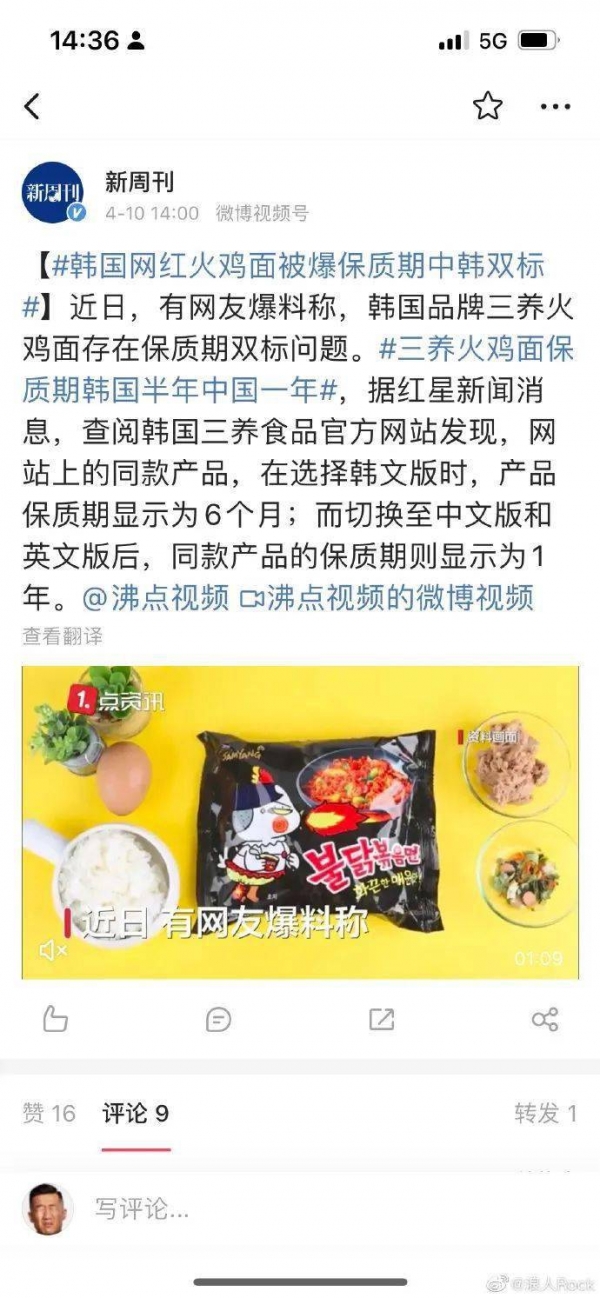Viewport: 600px width, 1298px height.
Task: Switch to the 赞 16 tab
Action: pos(49,1114)
